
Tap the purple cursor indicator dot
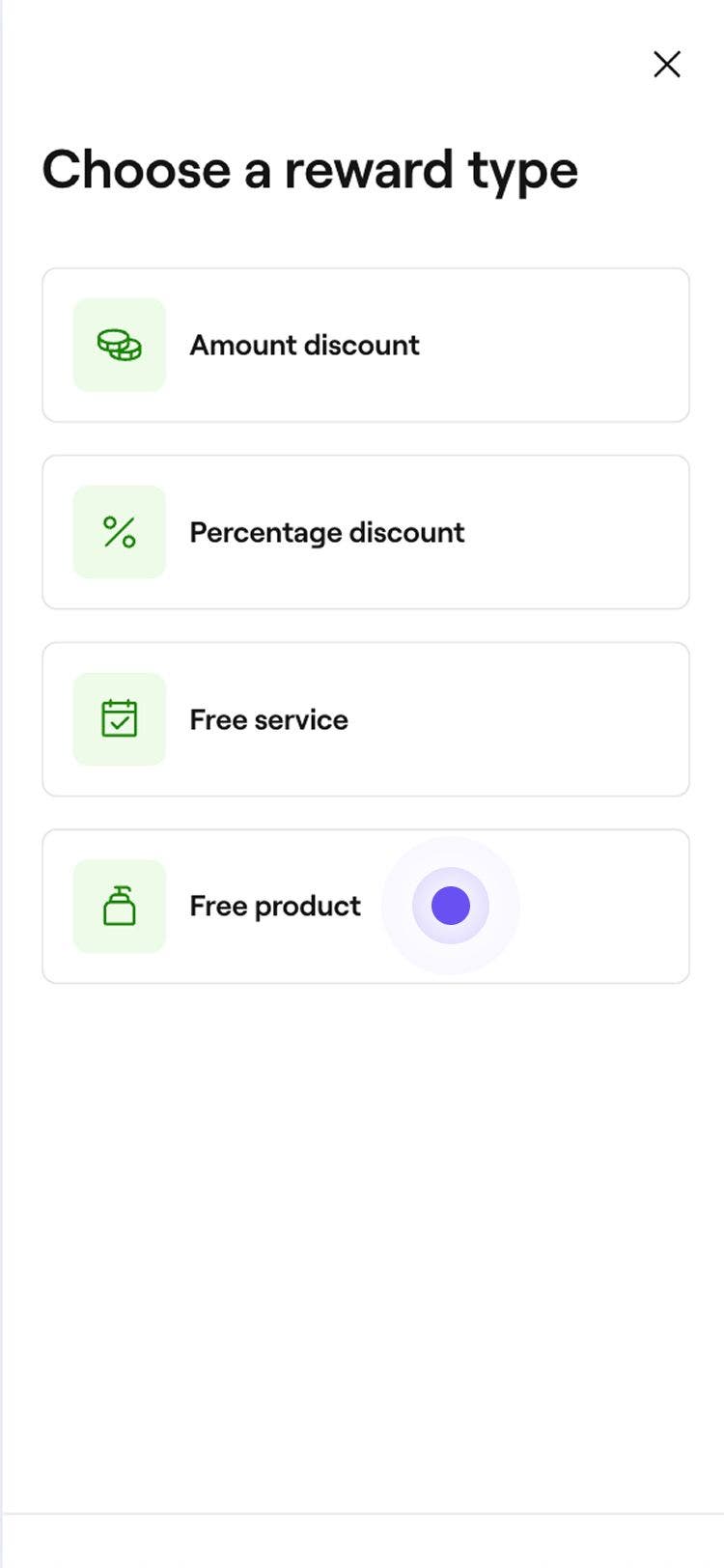point(450,906)
